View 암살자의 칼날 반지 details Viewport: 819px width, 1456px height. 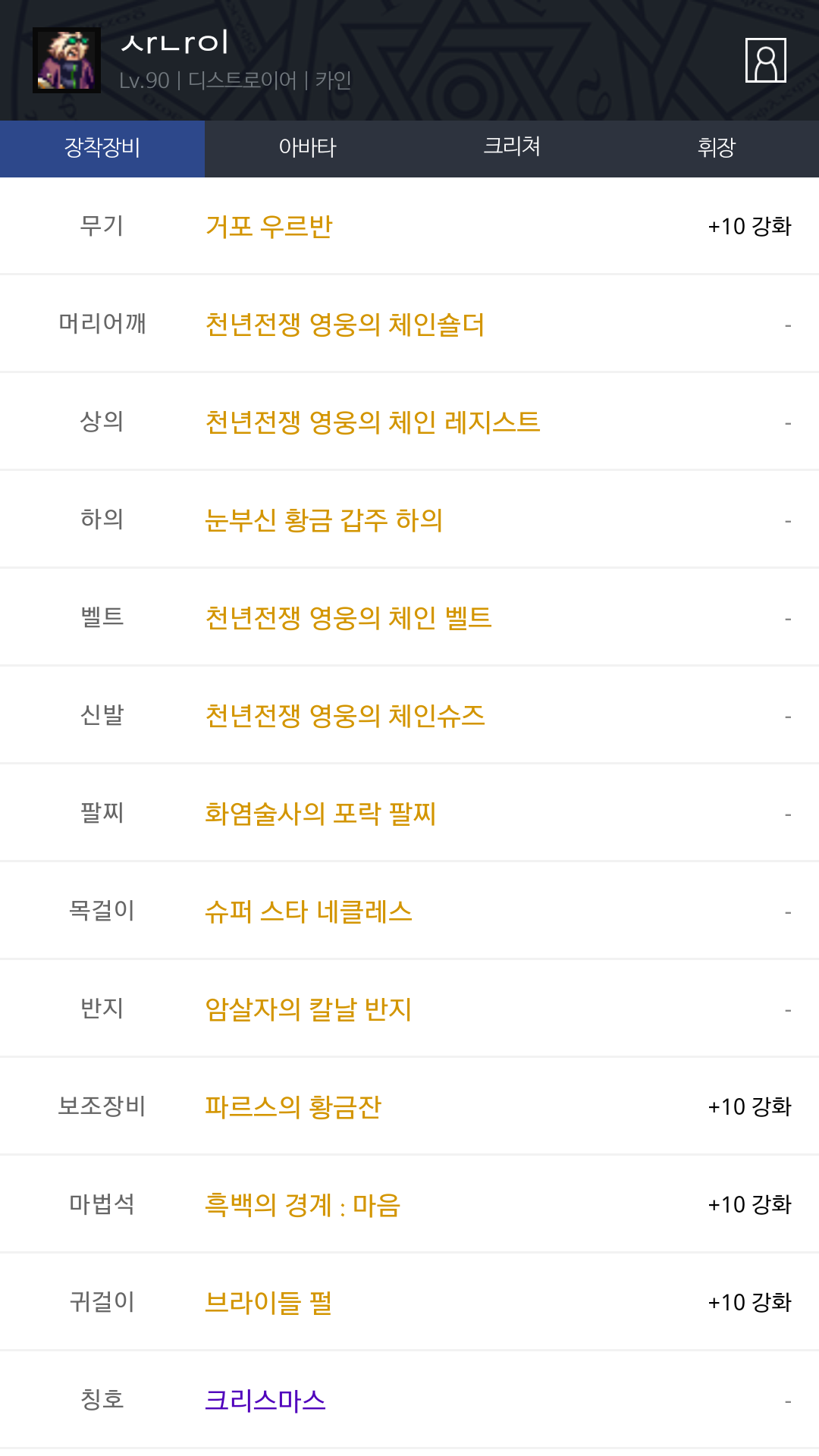coord(308,1009)
